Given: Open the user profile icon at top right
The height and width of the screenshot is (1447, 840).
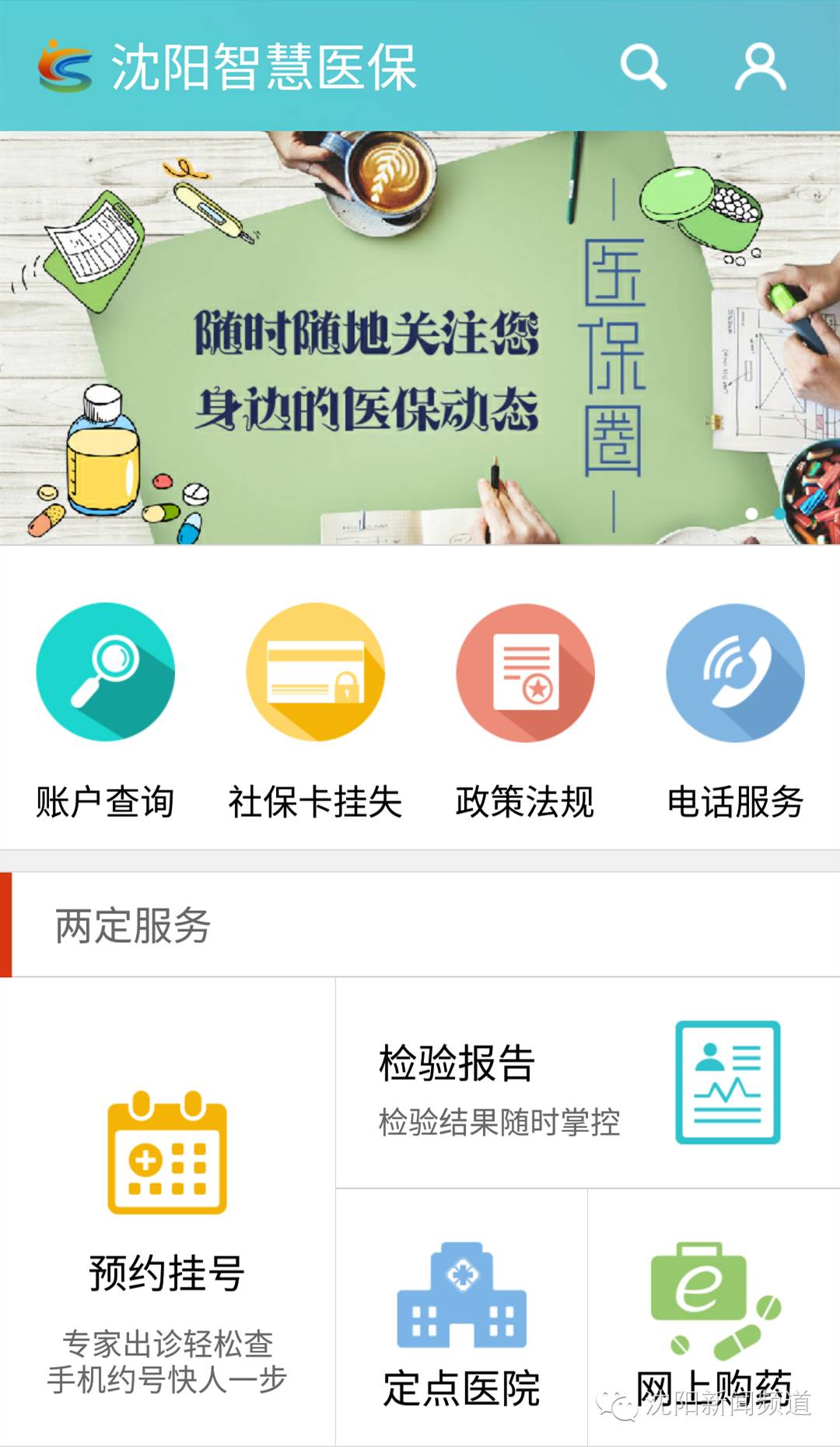Looking at the screenshot, I should pos(760,66).
